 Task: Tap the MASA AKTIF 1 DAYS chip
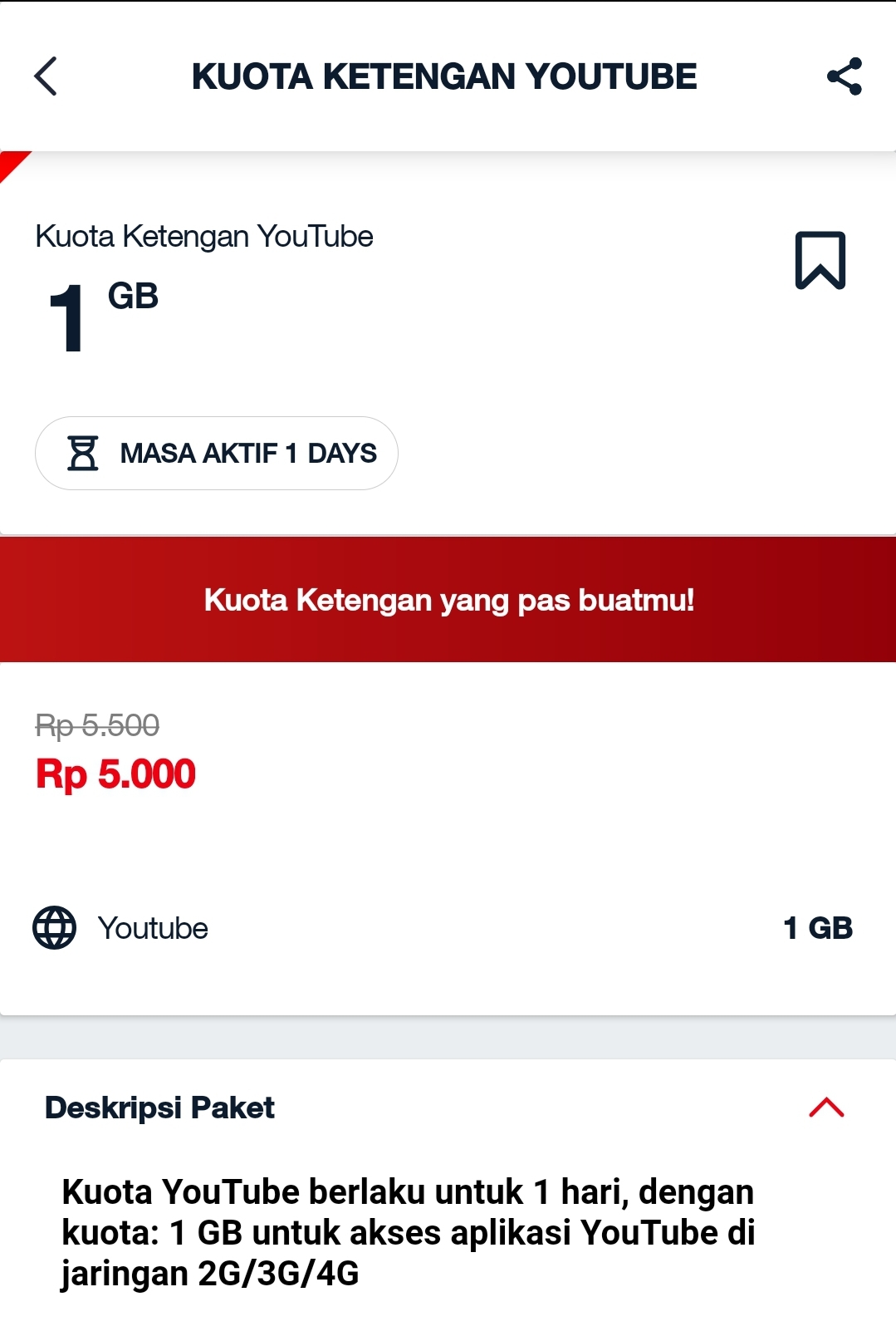pyautogui.click(x=217, y=453)
